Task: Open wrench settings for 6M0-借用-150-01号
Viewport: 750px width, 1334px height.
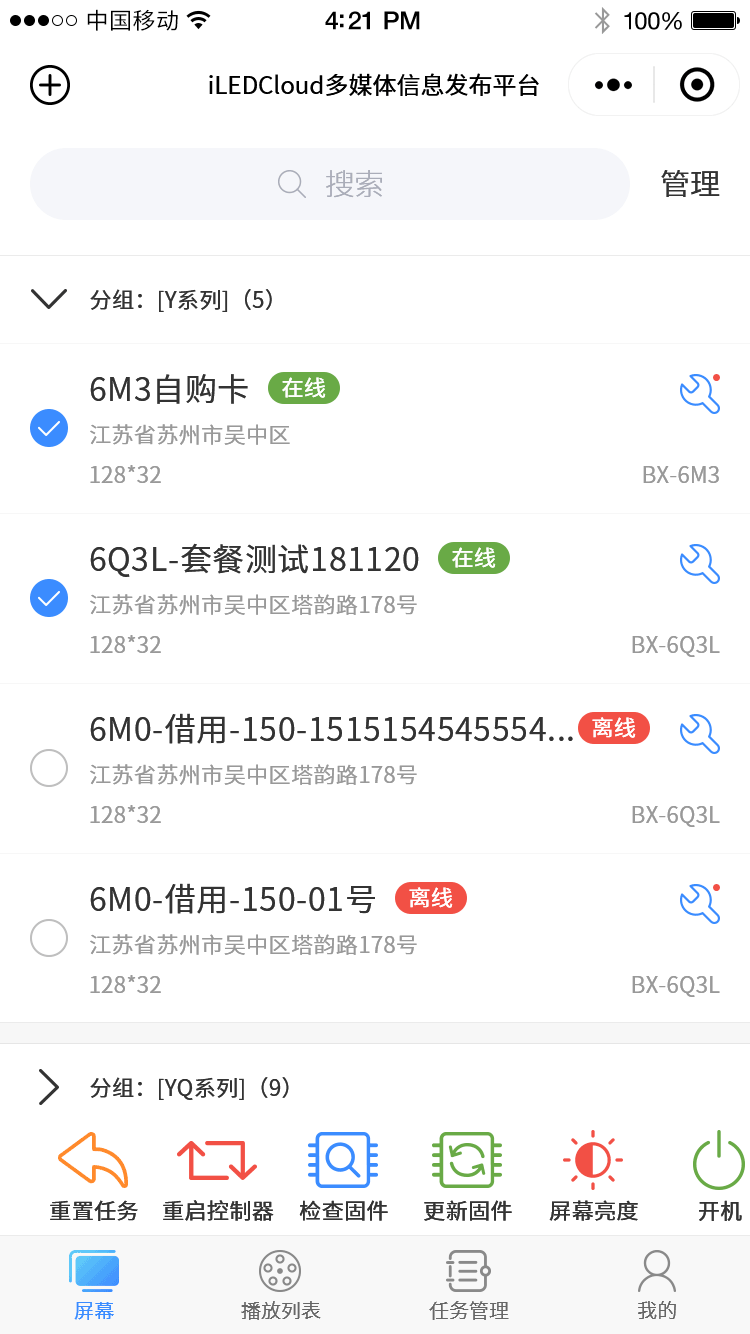Action: pyautogui.click(x=700, y=904)
